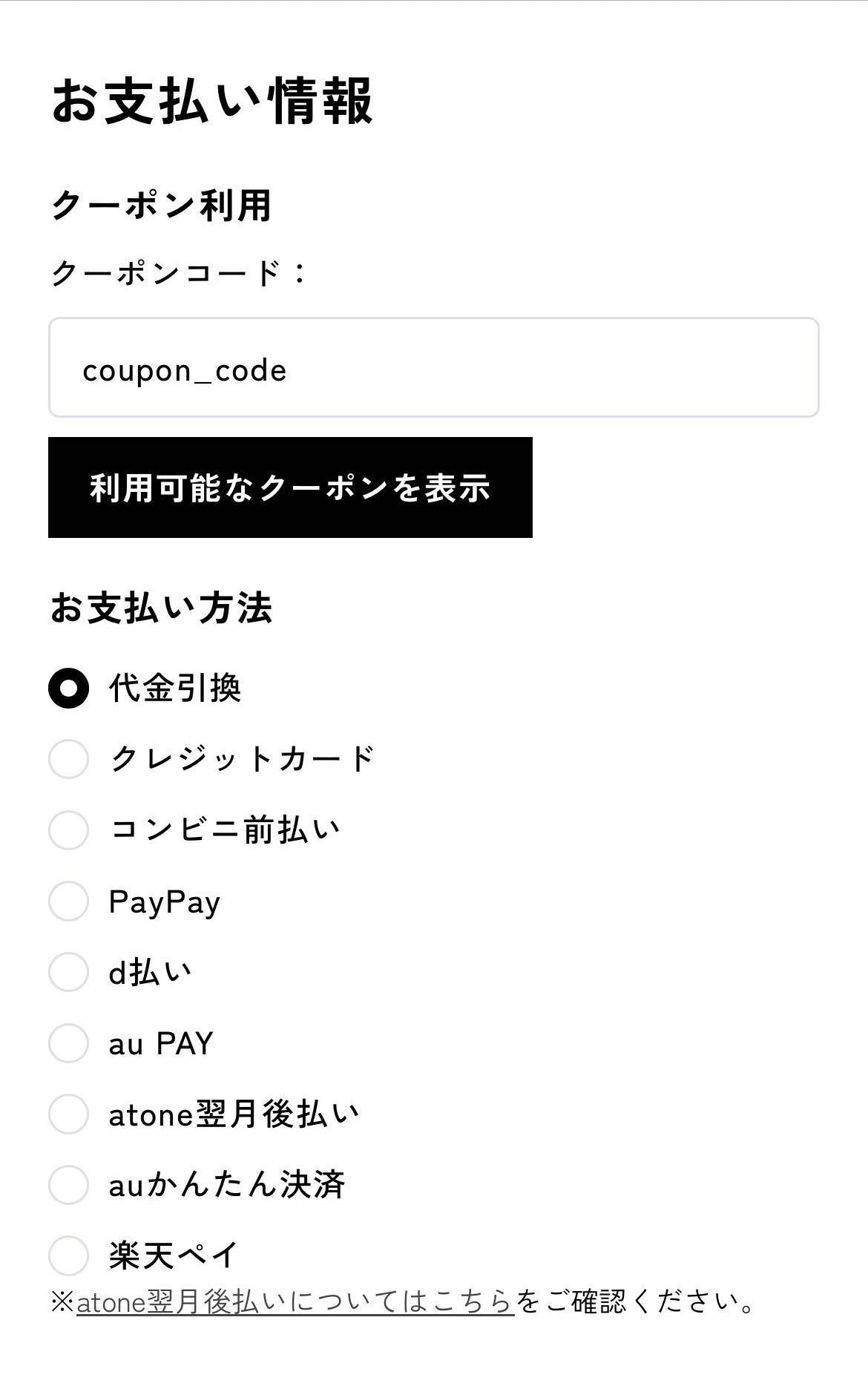868x1389 pixels.
Task: Select コンビニ前払い option
Action: 69,830
